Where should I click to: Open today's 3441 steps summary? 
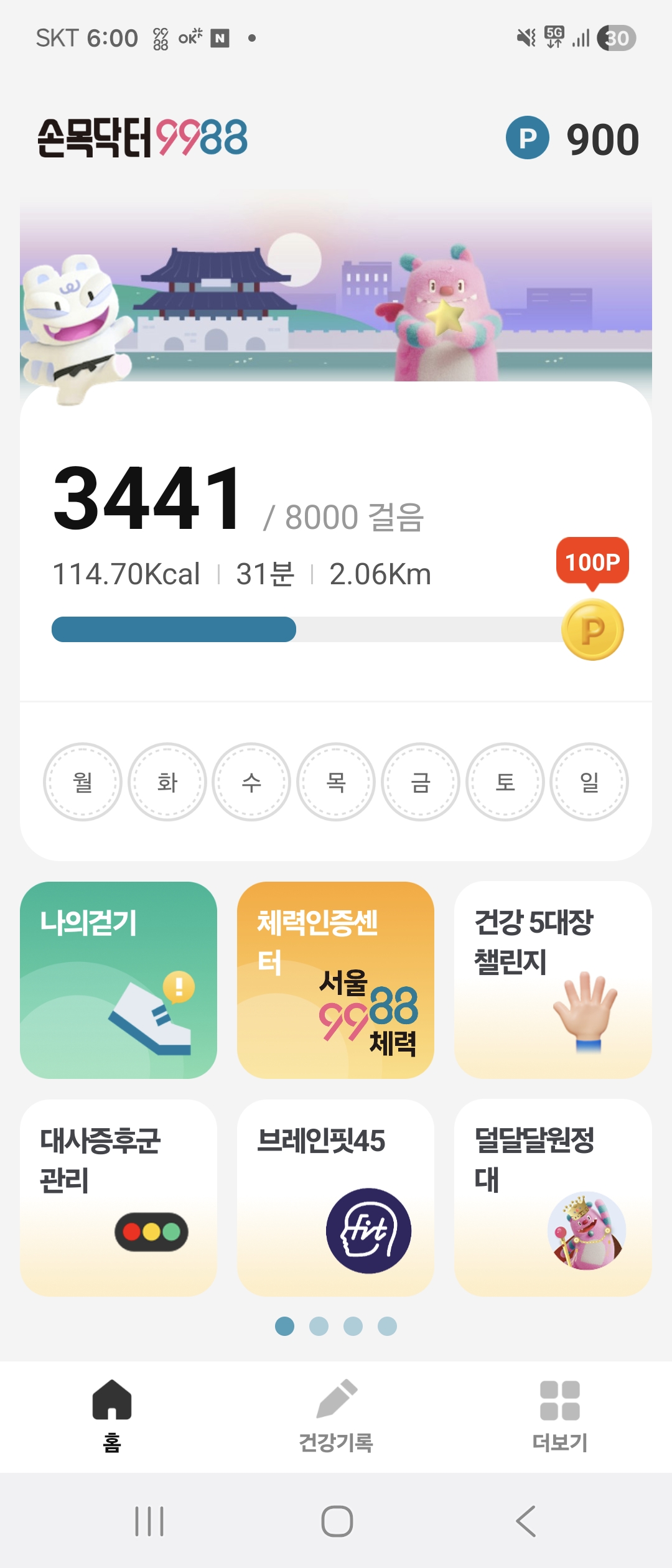click(x=148, y=499)
